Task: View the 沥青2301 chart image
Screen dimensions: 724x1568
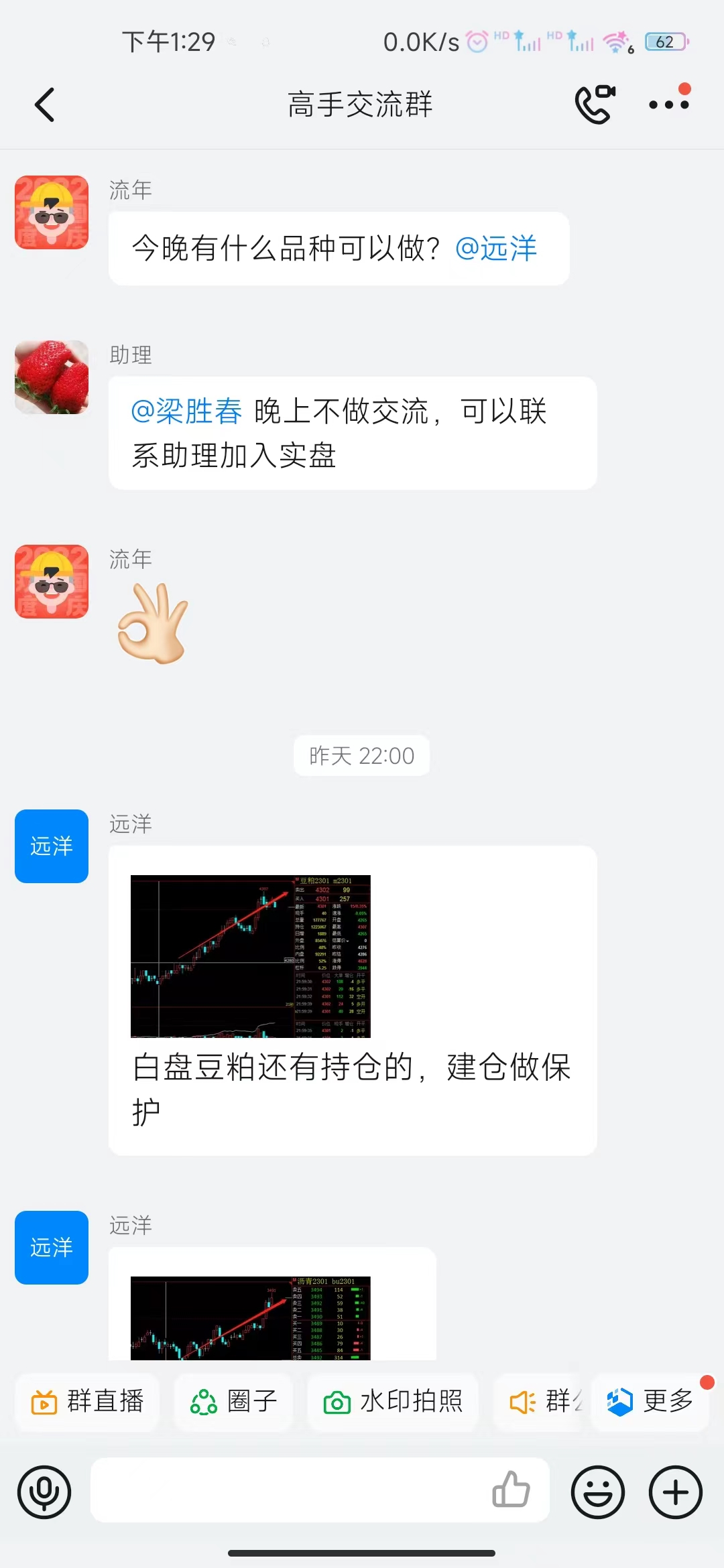Action: point(251,1318)
